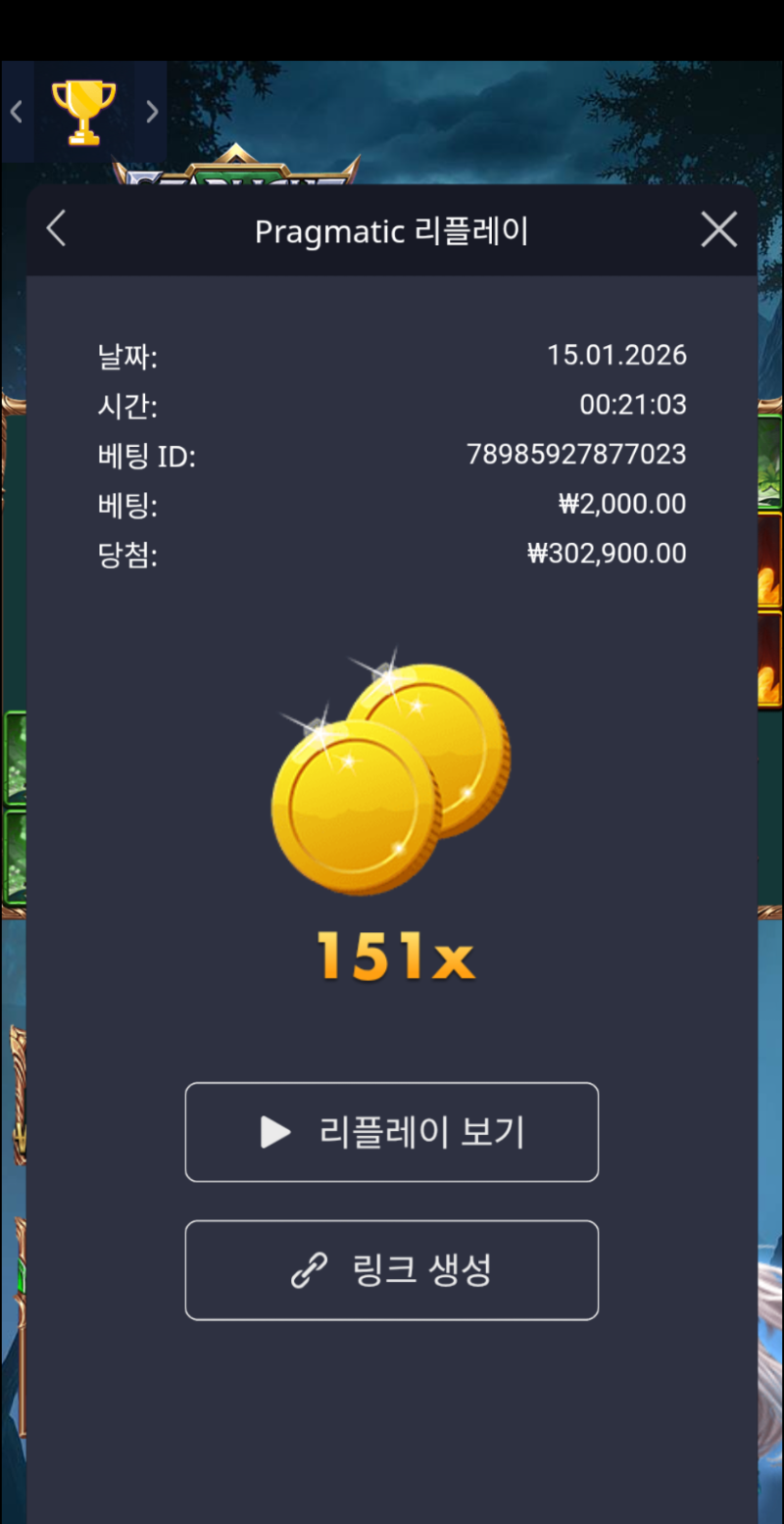Go back from the Pragmatic 리플레이 dialog

(x=56, y=229)
